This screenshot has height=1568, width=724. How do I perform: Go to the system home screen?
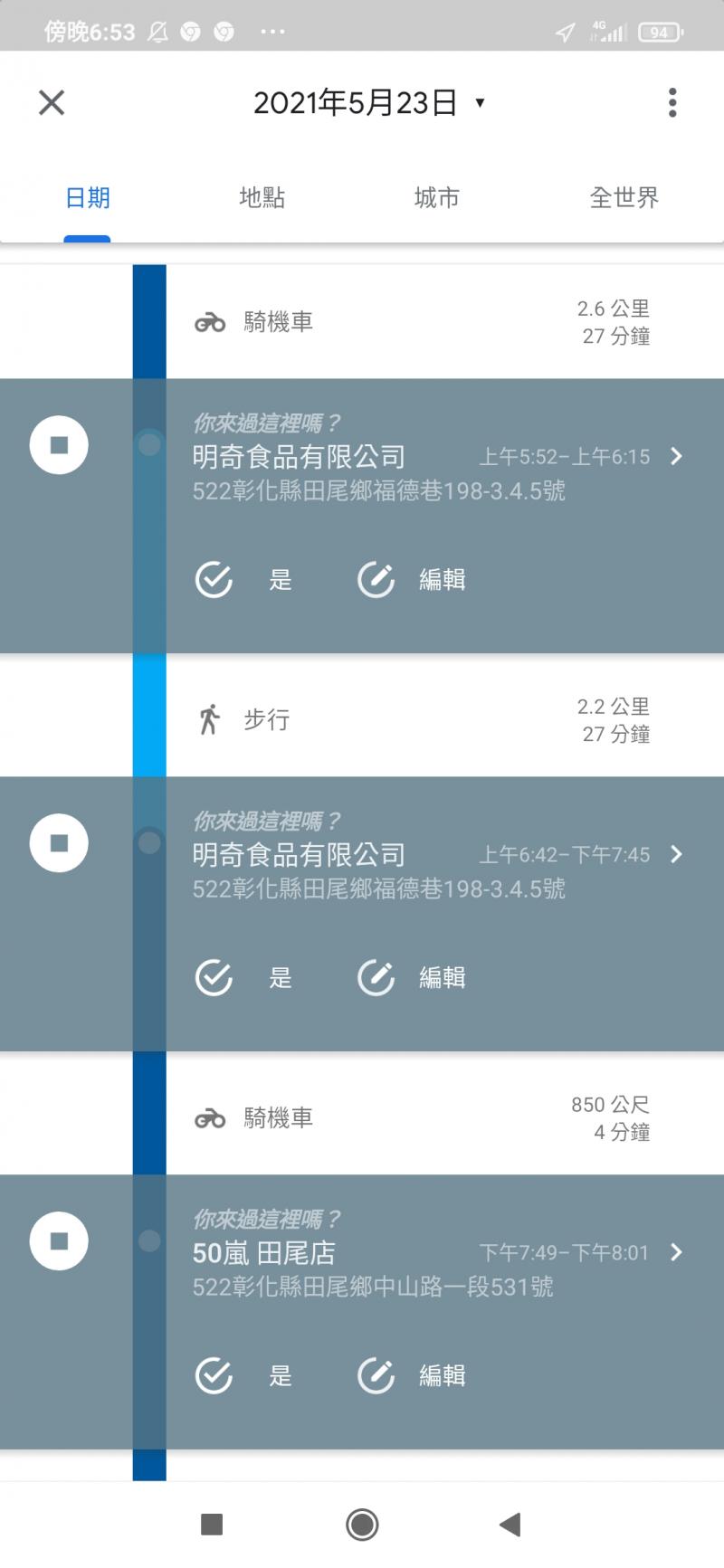(x=362, y=1525)
